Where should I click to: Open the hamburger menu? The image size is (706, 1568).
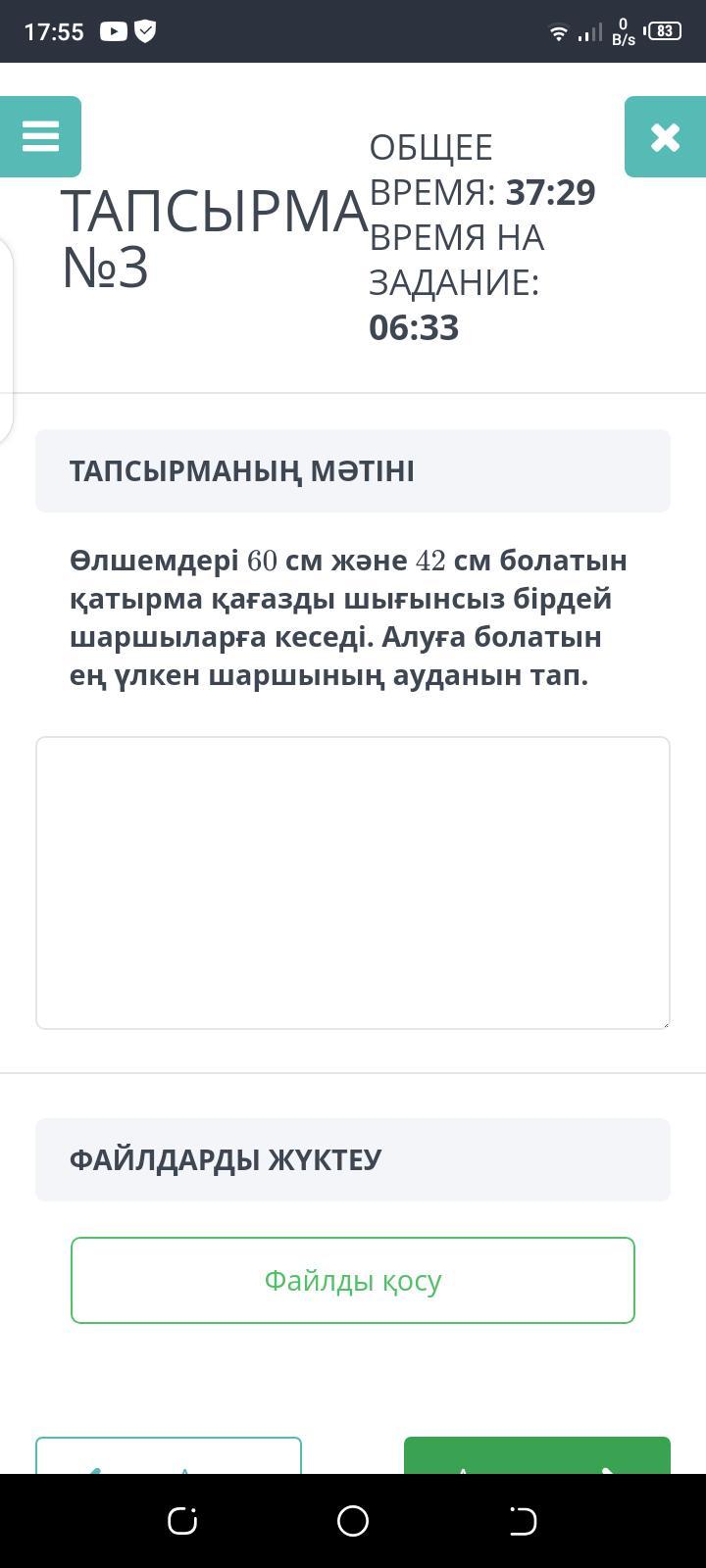click(40, 136)
